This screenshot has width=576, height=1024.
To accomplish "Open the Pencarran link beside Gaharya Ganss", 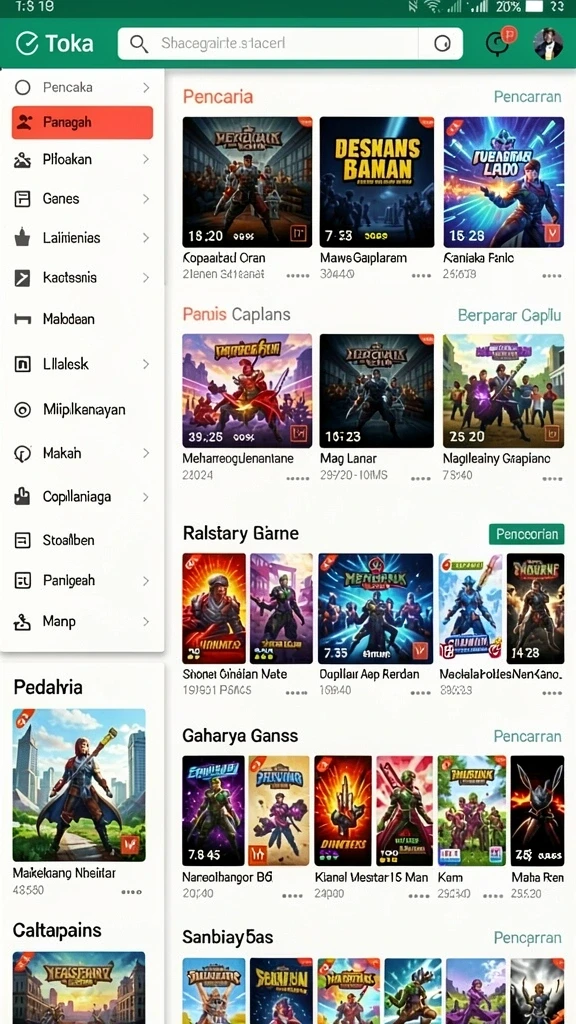I will click(527, 736).
